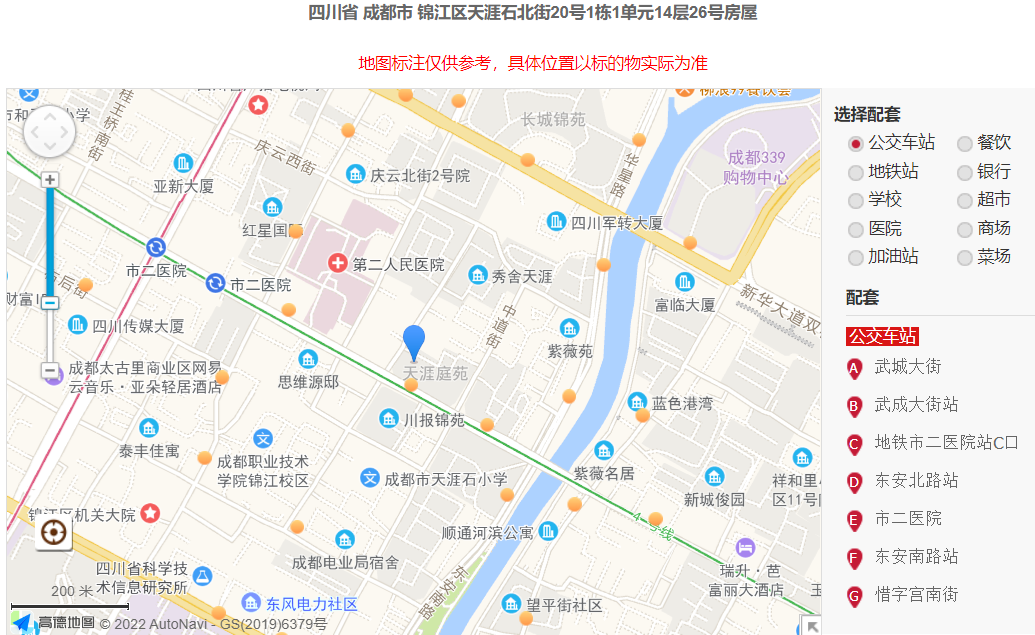Open bus stop G 惜字宫南街
The height and width of the screenshot is (635, 1035).
[x=915, y=595]
